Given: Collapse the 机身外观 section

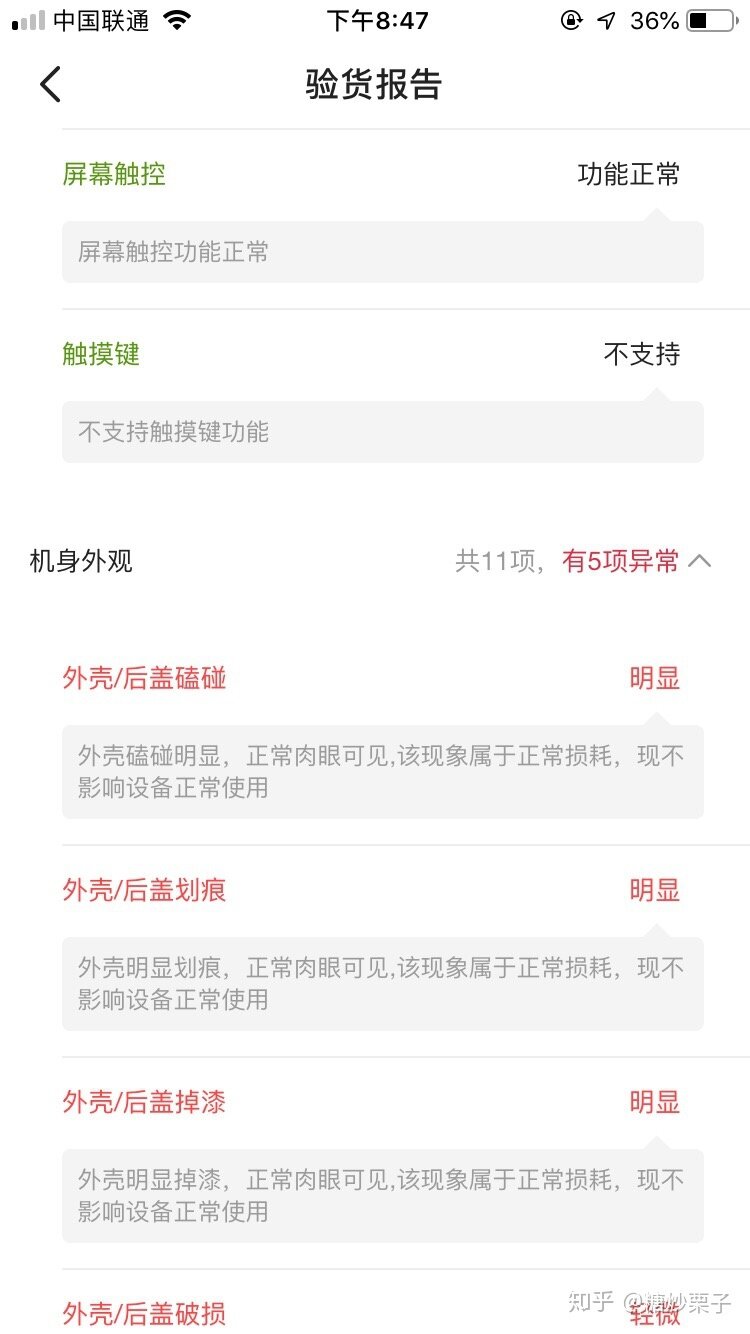Looking at the screenshot, I should tap(699, 561).
